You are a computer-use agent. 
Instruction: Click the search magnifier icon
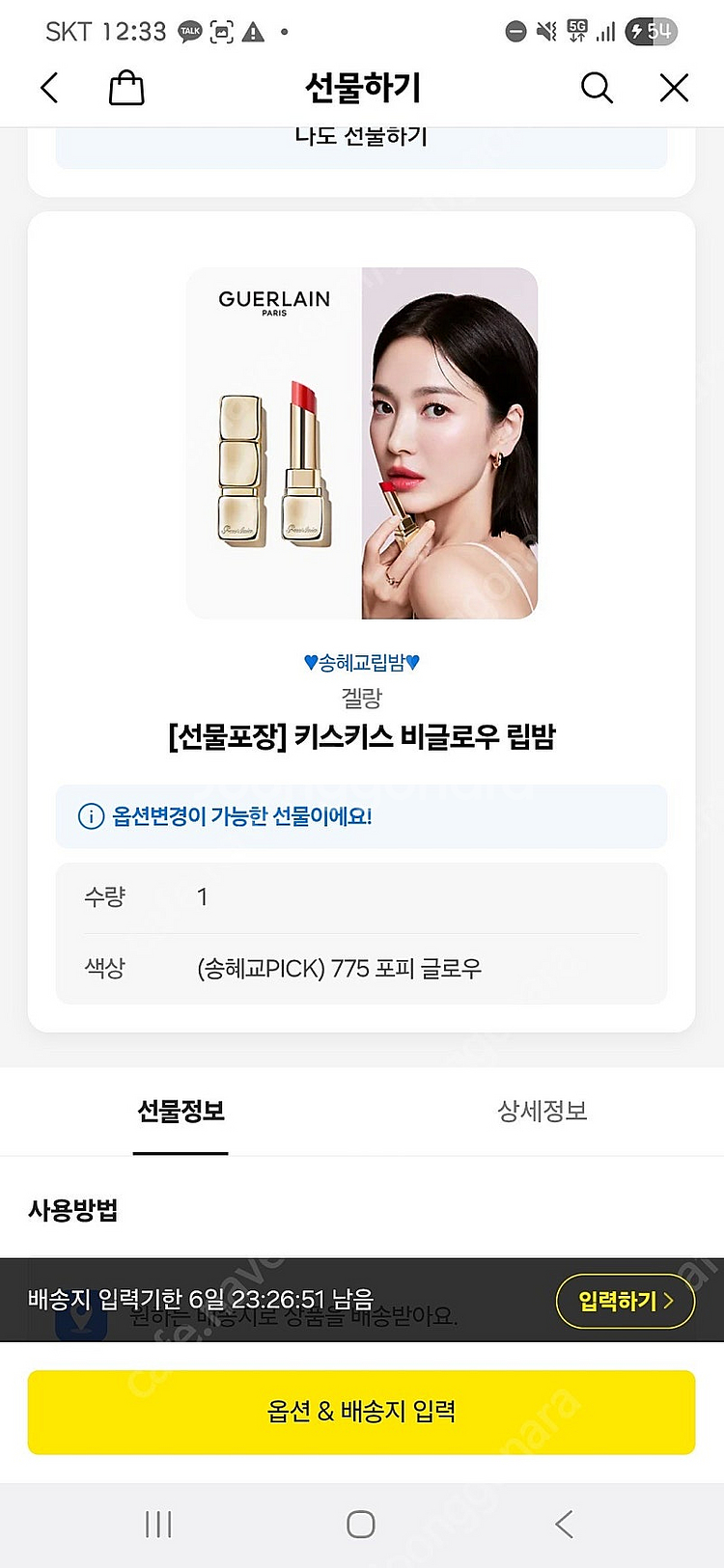click(597, 87)
